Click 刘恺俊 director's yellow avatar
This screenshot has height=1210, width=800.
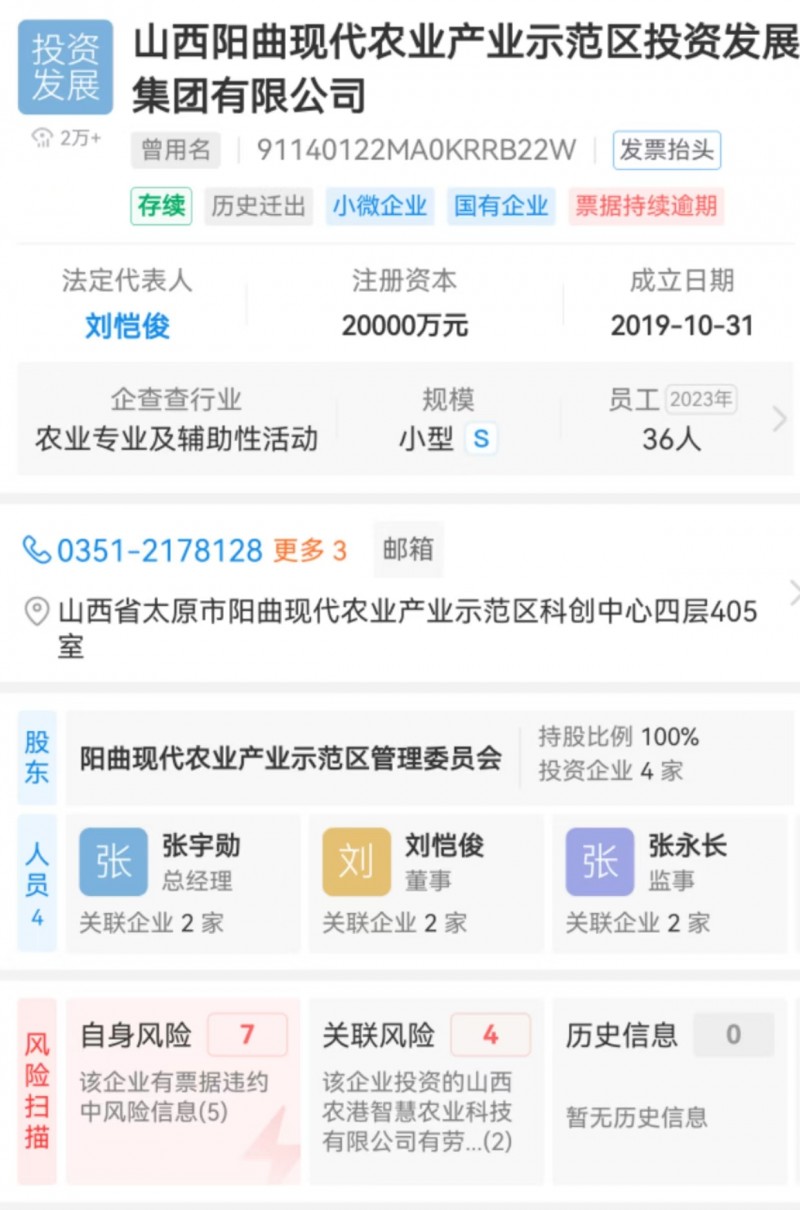point(356,862)
